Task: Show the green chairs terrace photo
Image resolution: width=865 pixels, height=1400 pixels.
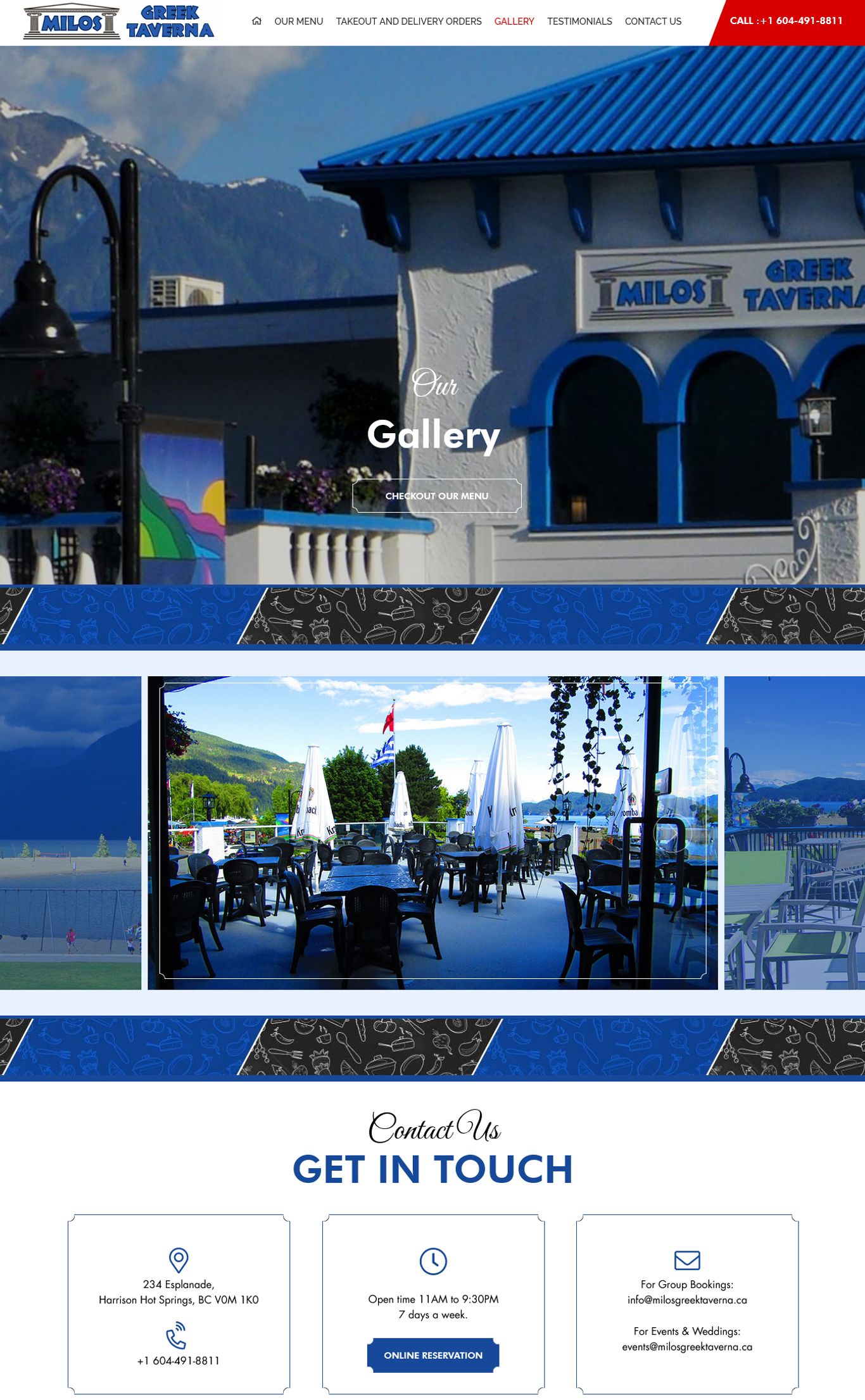Action: [x=794, y=832]
